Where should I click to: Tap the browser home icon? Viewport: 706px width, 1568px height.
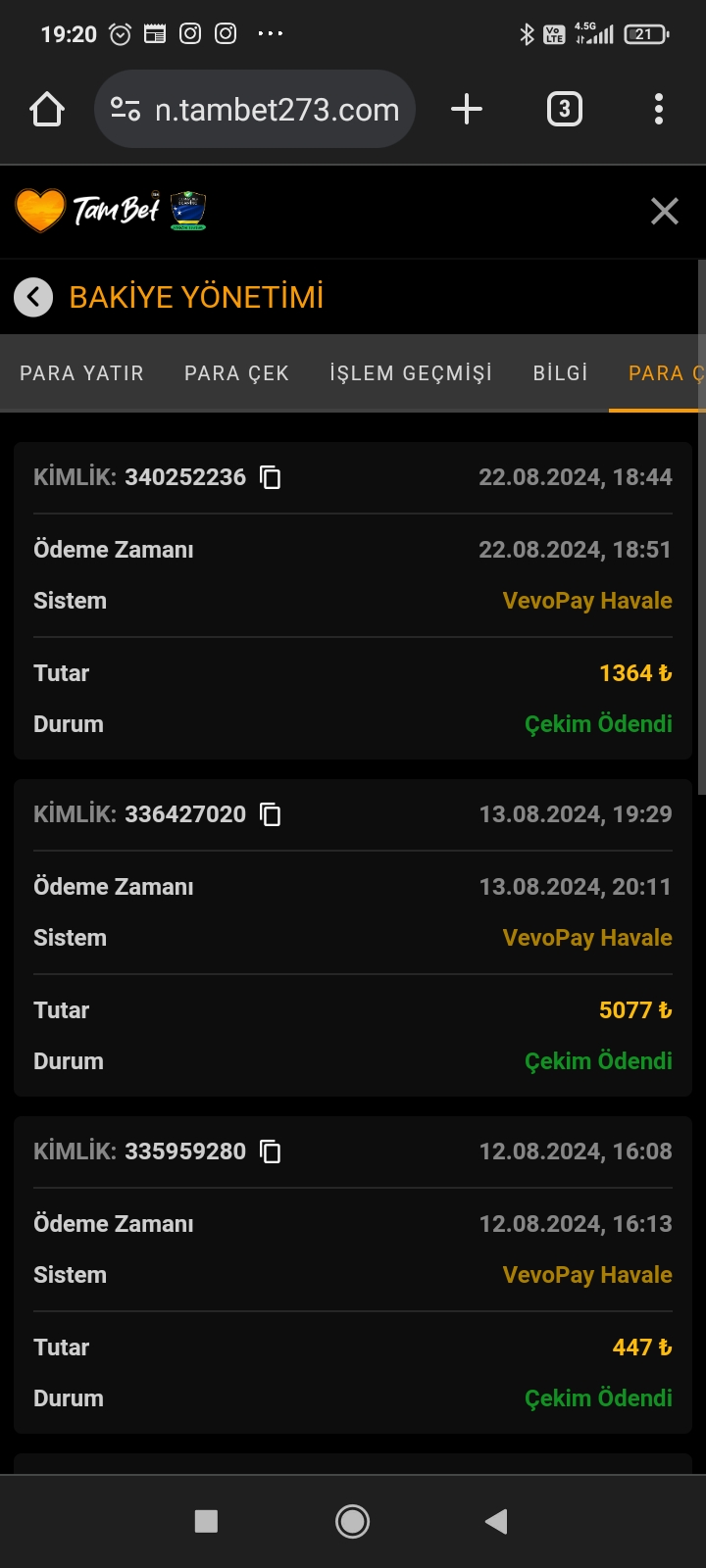coord(47,109)
